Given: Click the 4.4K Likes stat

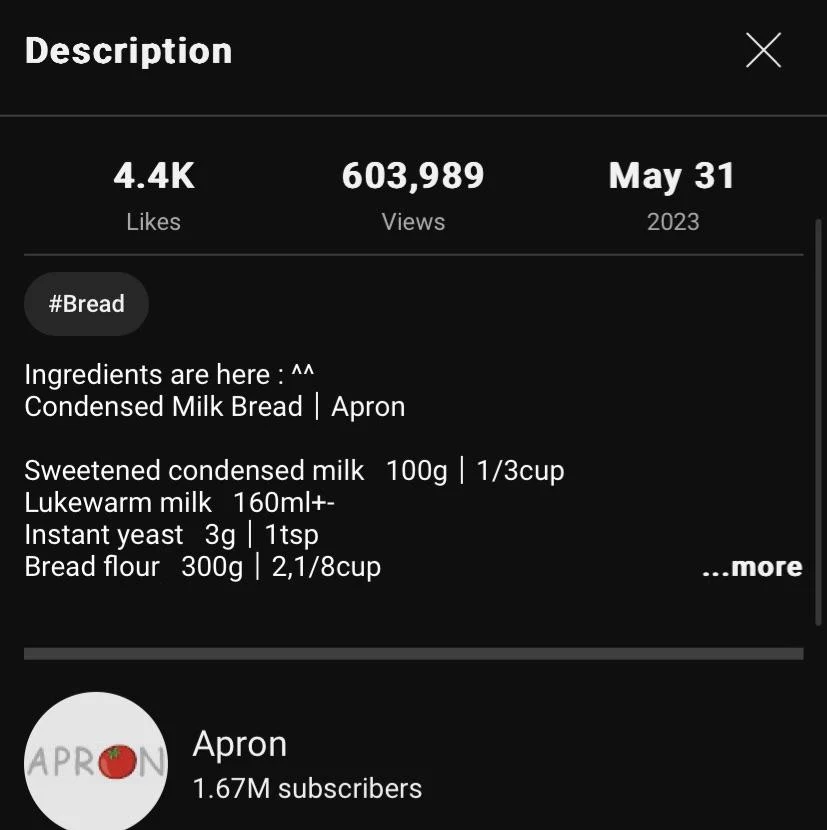Looking at the screenshot, I should click(153, 175).
